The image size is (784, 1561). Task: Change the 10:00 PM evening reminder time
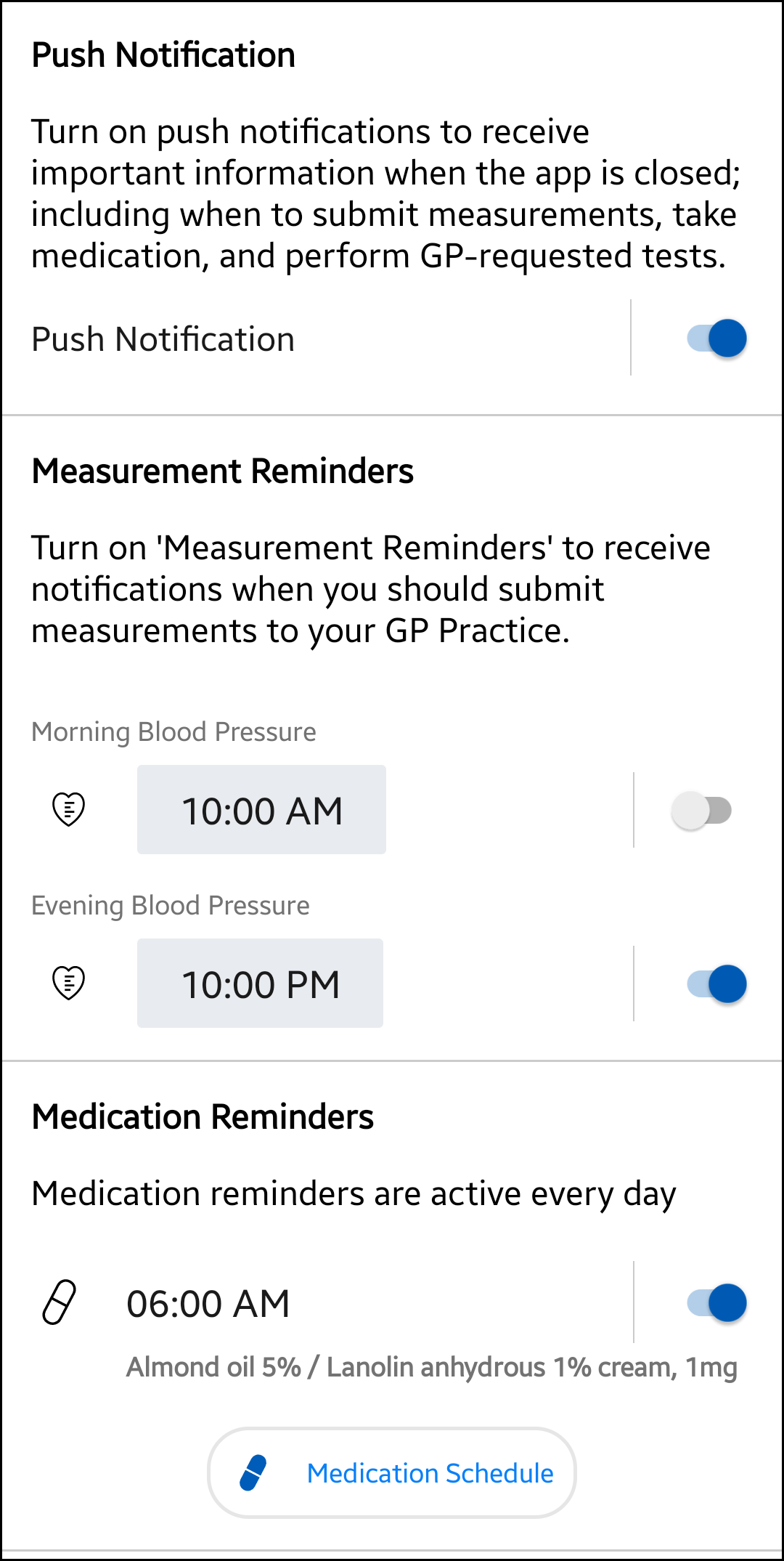pyautogui.click(x=260, y=984)
